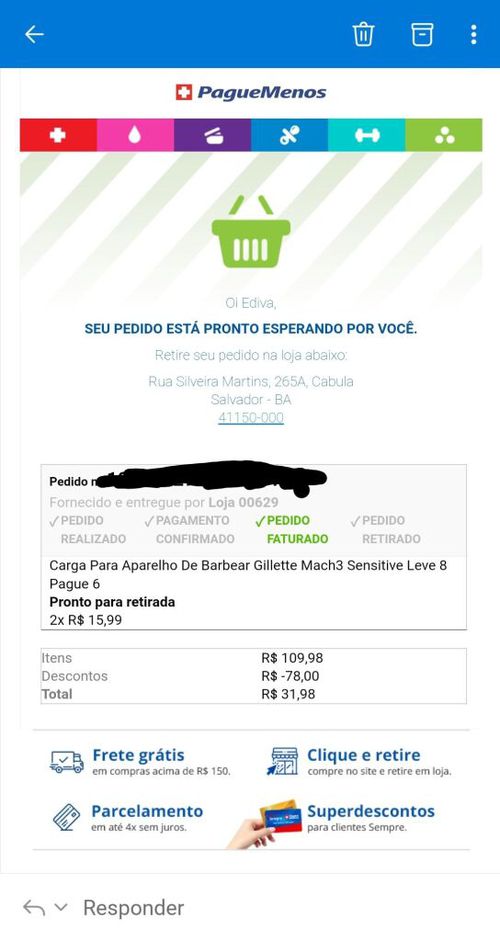Tap Responder to reply
500x941 pixels.
133,907
